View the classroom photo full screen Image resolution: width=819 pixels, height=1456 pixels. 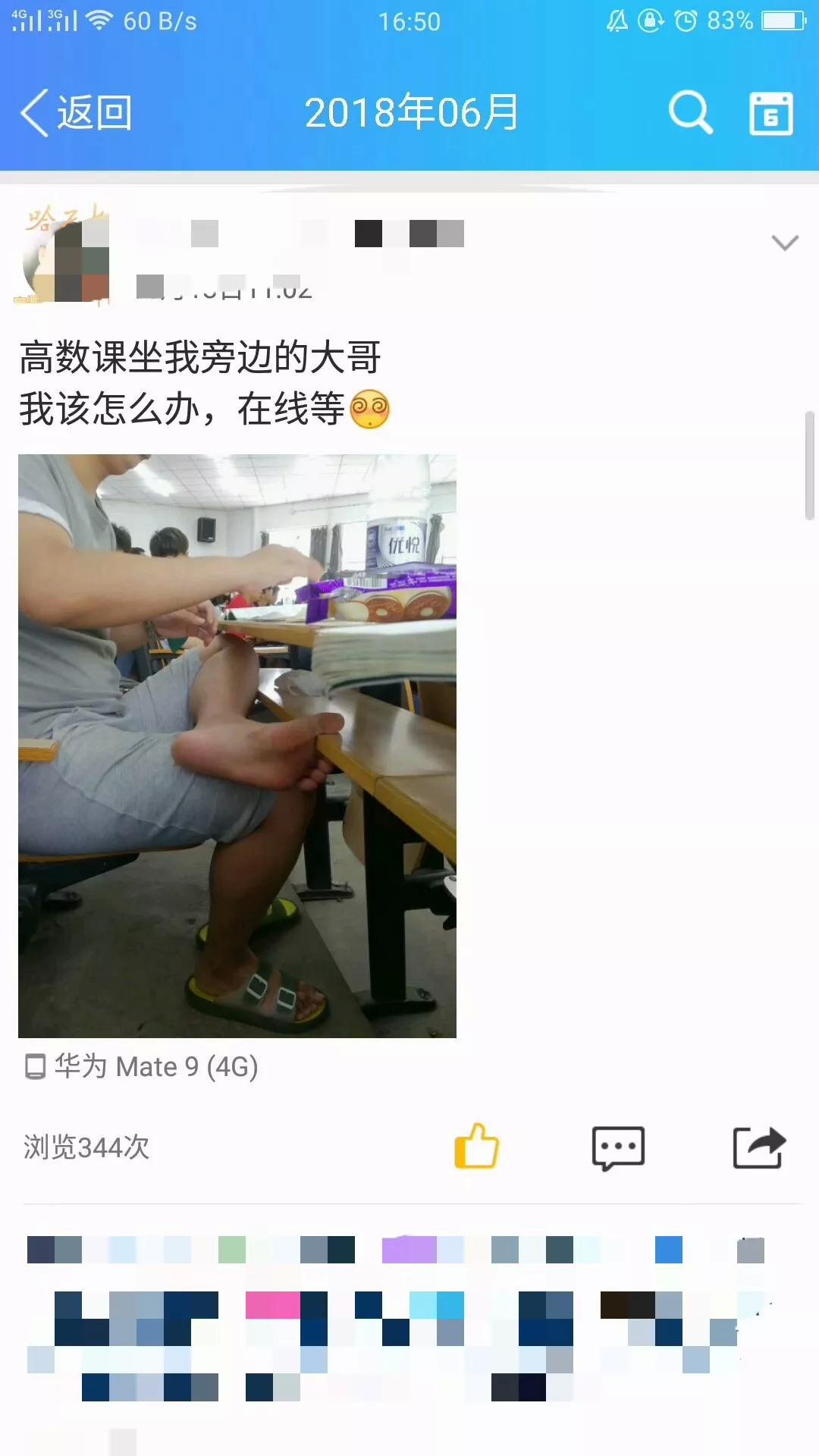tap(237, 745)
